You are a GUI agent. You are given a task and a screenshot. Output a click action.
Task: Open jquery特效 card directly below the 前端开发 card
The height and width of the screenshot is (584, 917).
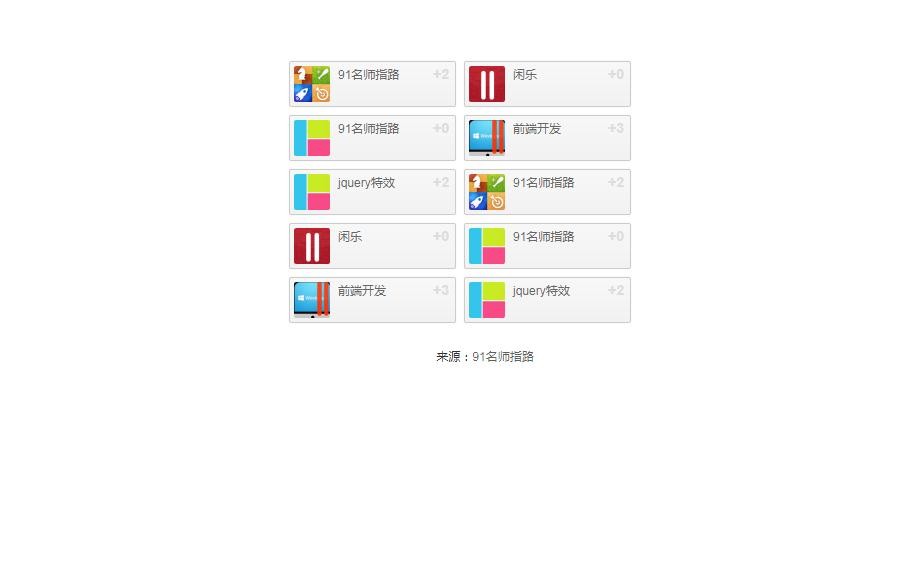tap(547, 300)
